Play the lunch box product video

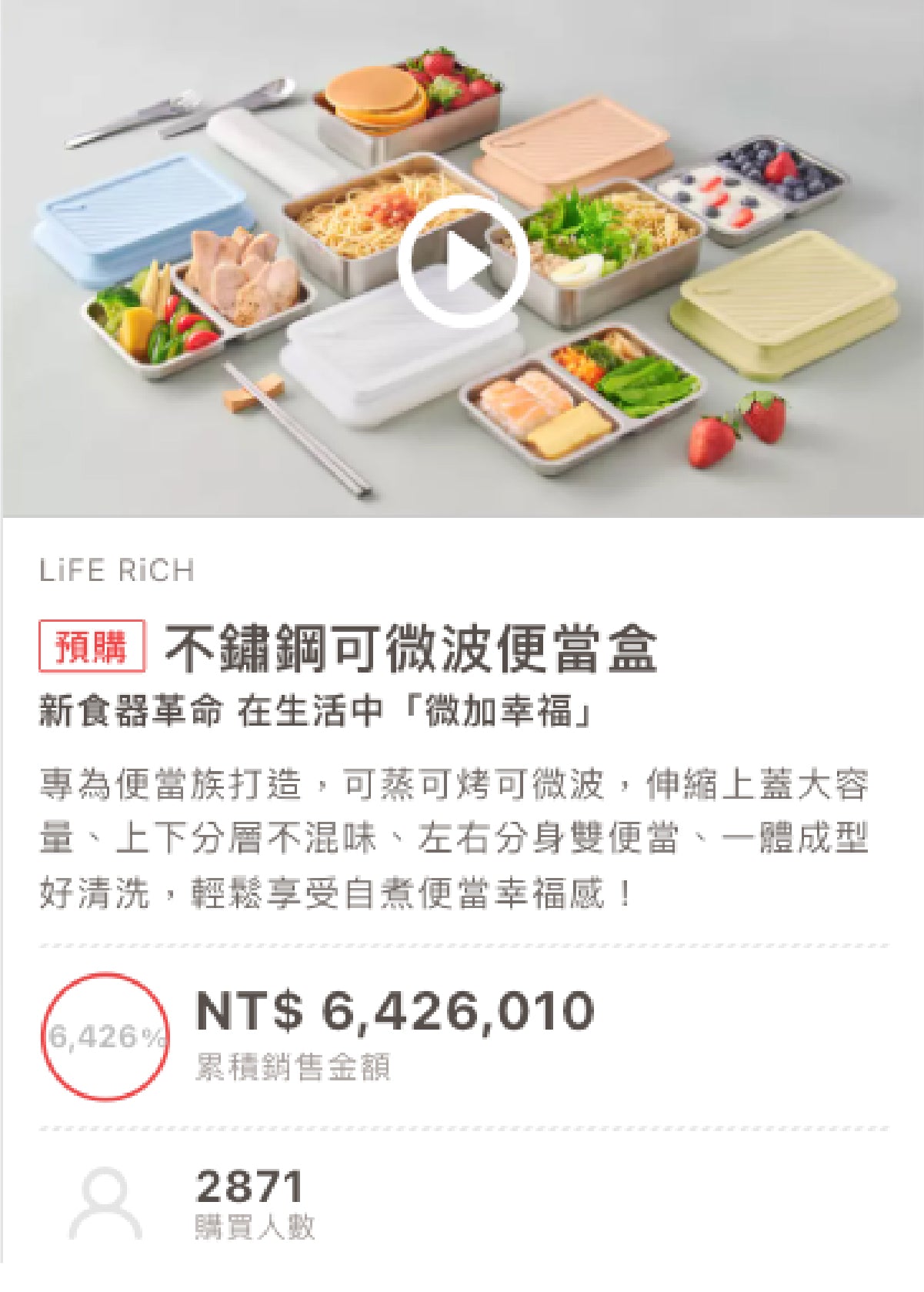click(462, 262)
